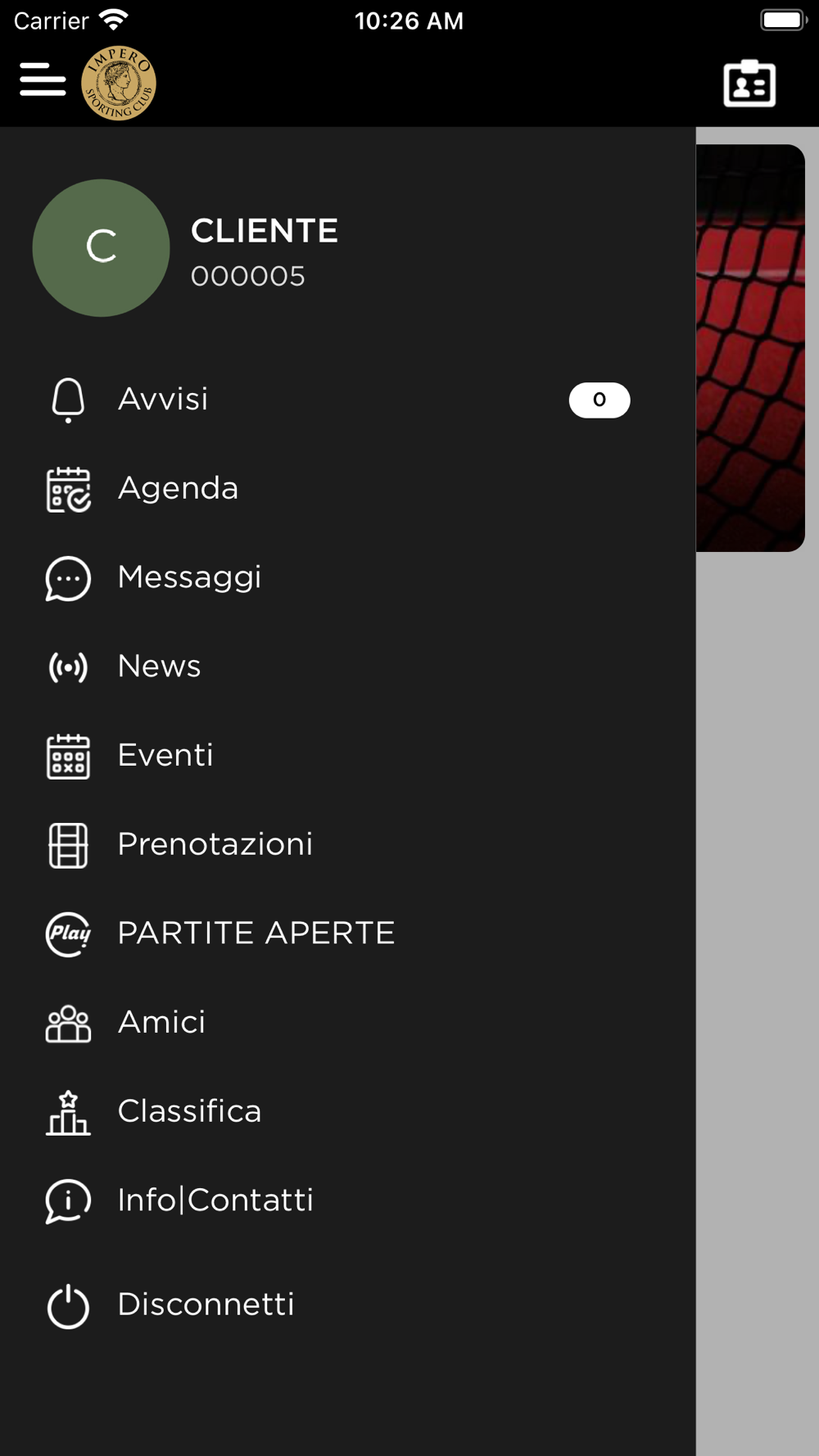Screen dimensions: 819x1456
Task: Open the Avvisi notifications
Action: [163, 400]
